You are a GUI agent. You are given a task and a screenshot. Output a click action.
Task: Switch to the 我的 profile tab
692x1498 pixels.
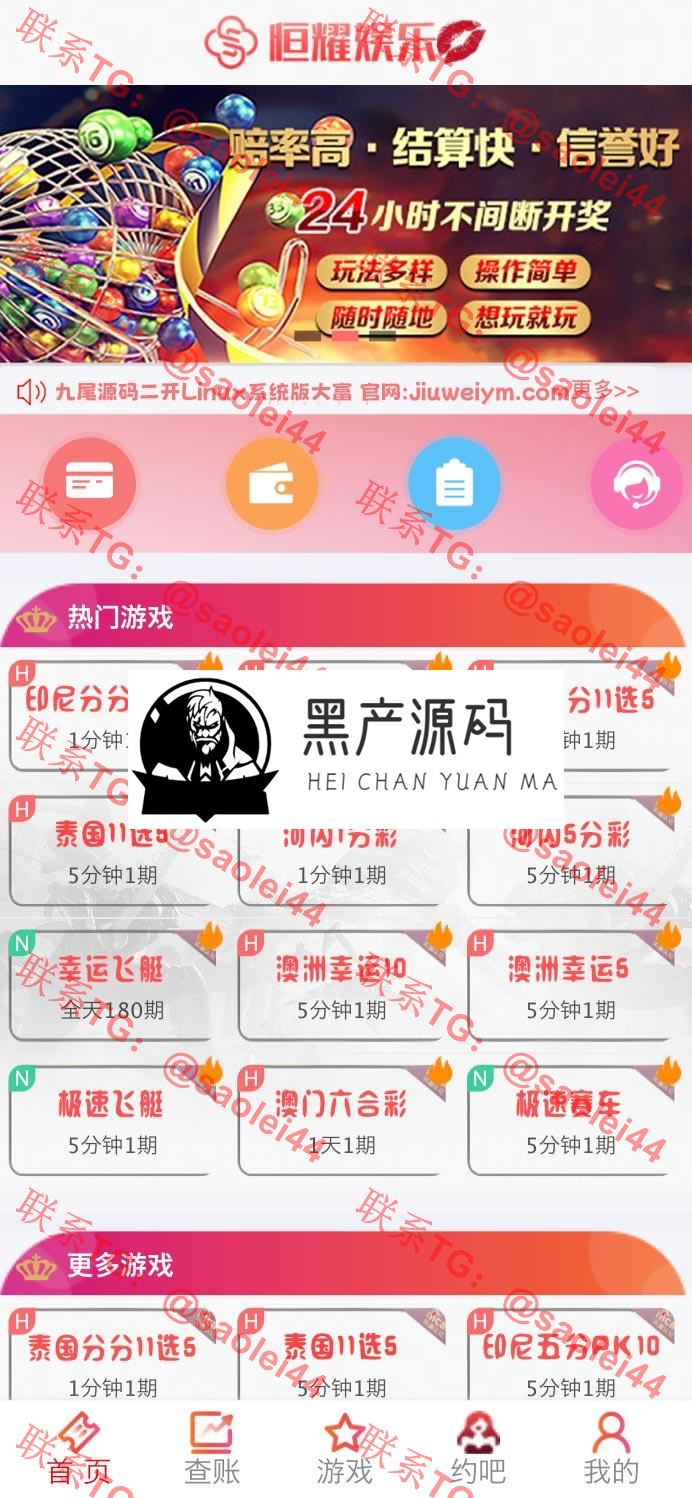[x=610, y=1449]
